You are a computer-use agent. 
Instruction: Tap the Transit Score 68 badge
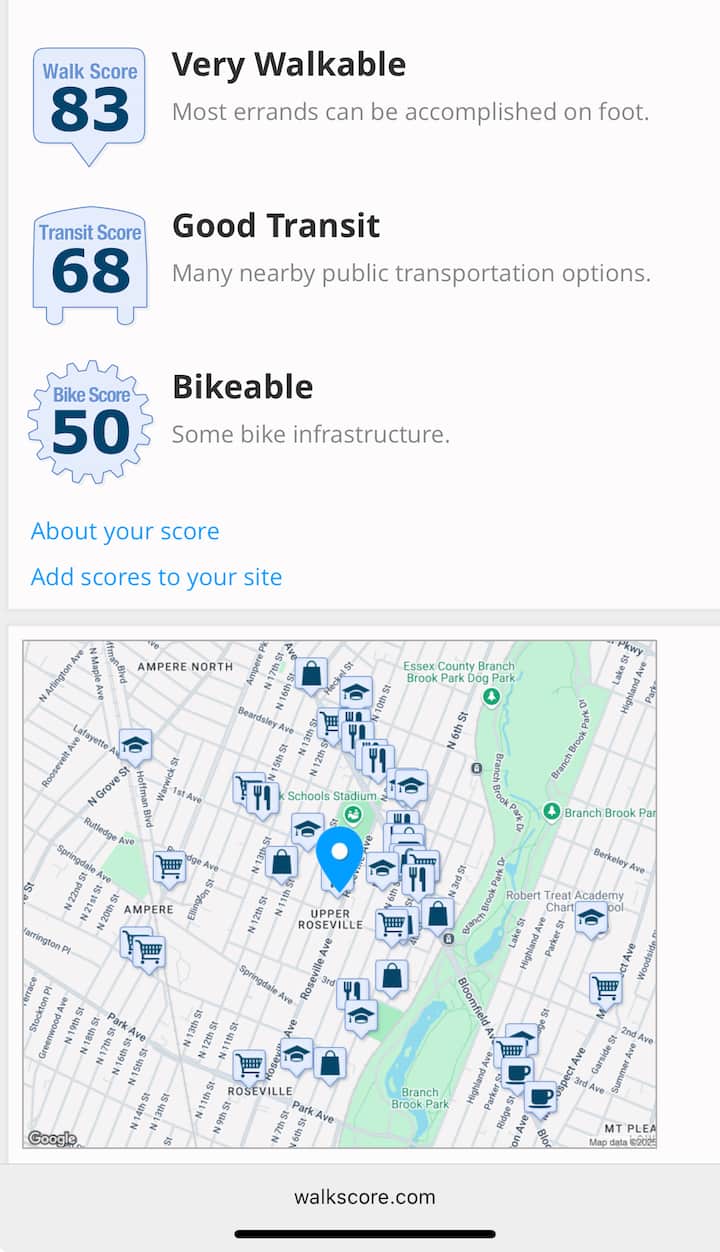click(x=90, y=262)
